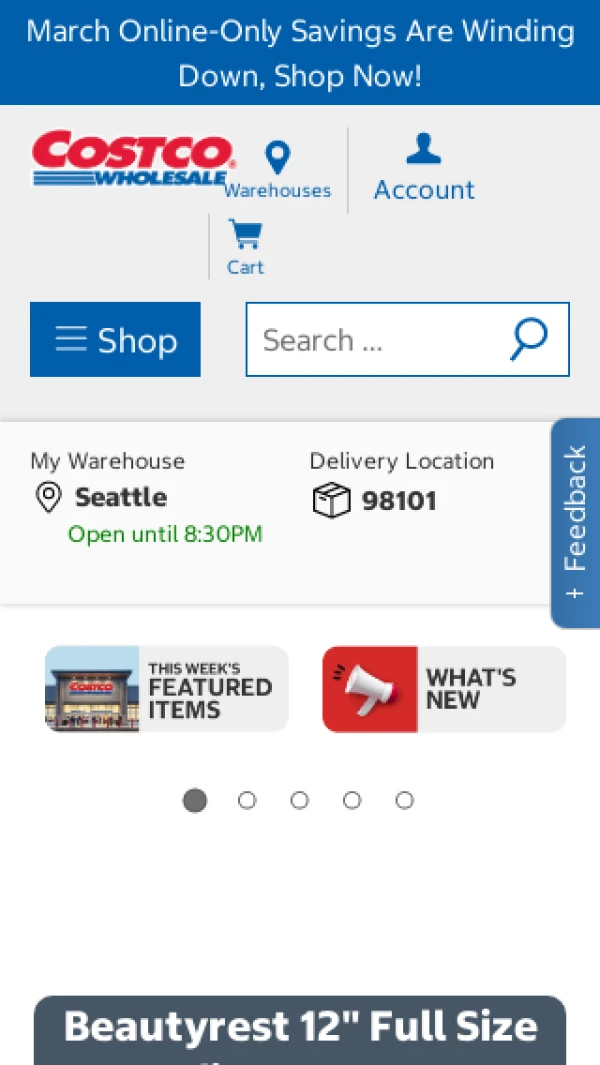Open Warehouses locator
Viewport: 600px width, 1065px height.
(277, 170)
